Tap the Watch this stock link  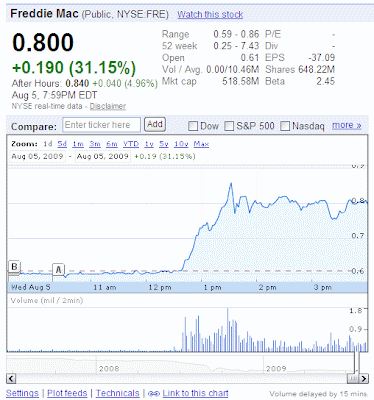tap(210, 15)
